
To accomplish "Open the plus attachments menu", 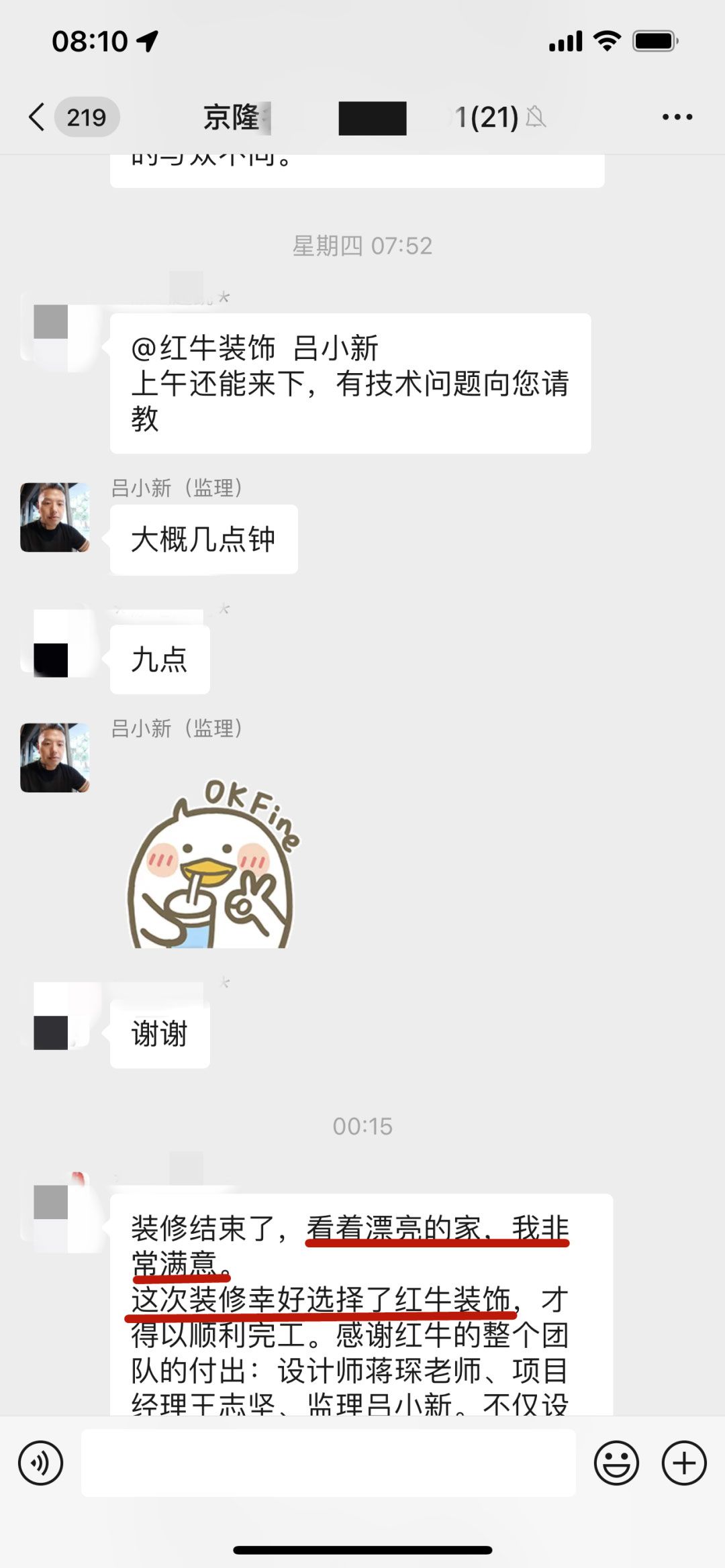I will [x=684, y=1463].
